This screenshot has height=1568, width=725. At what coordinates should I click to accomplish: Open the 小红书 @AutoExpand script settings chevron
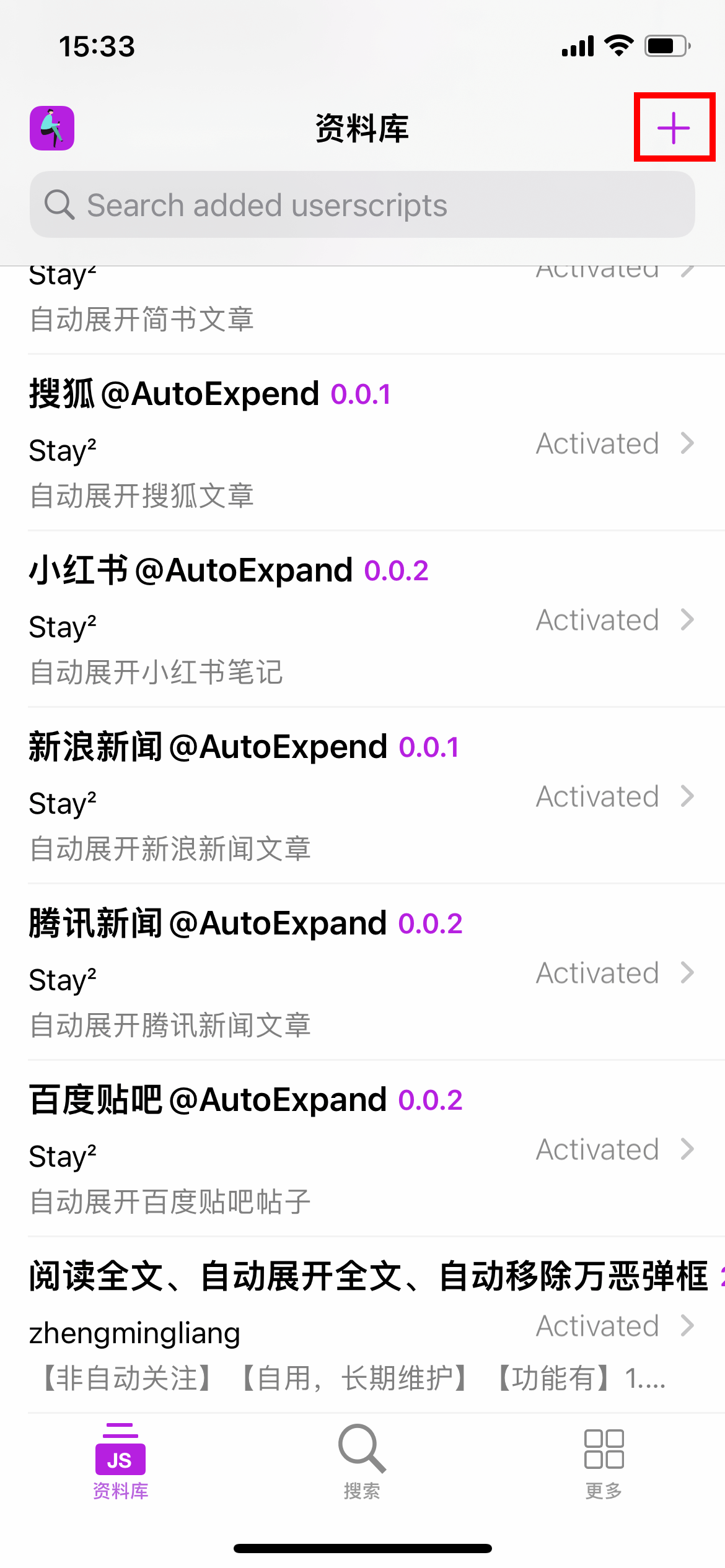[688, 620]
